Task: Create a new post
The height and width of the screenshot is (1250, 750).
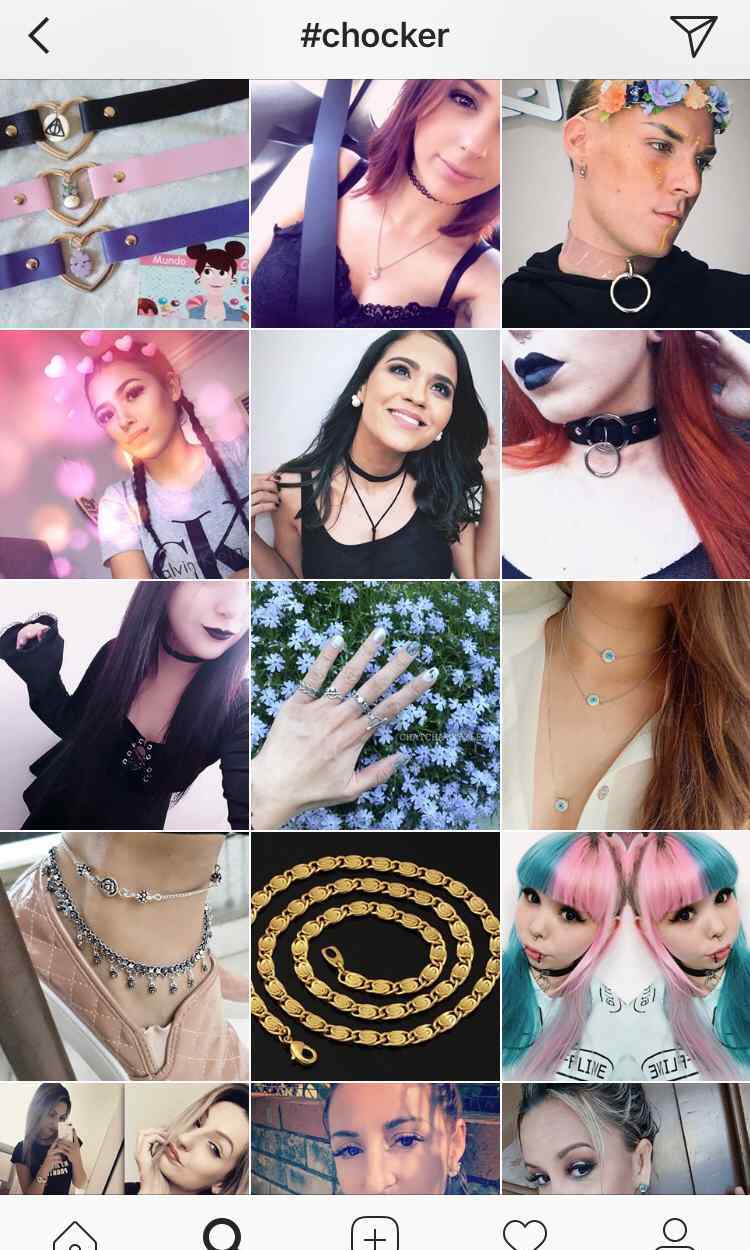Action: pyautogui.click(x=375, y=1235)
